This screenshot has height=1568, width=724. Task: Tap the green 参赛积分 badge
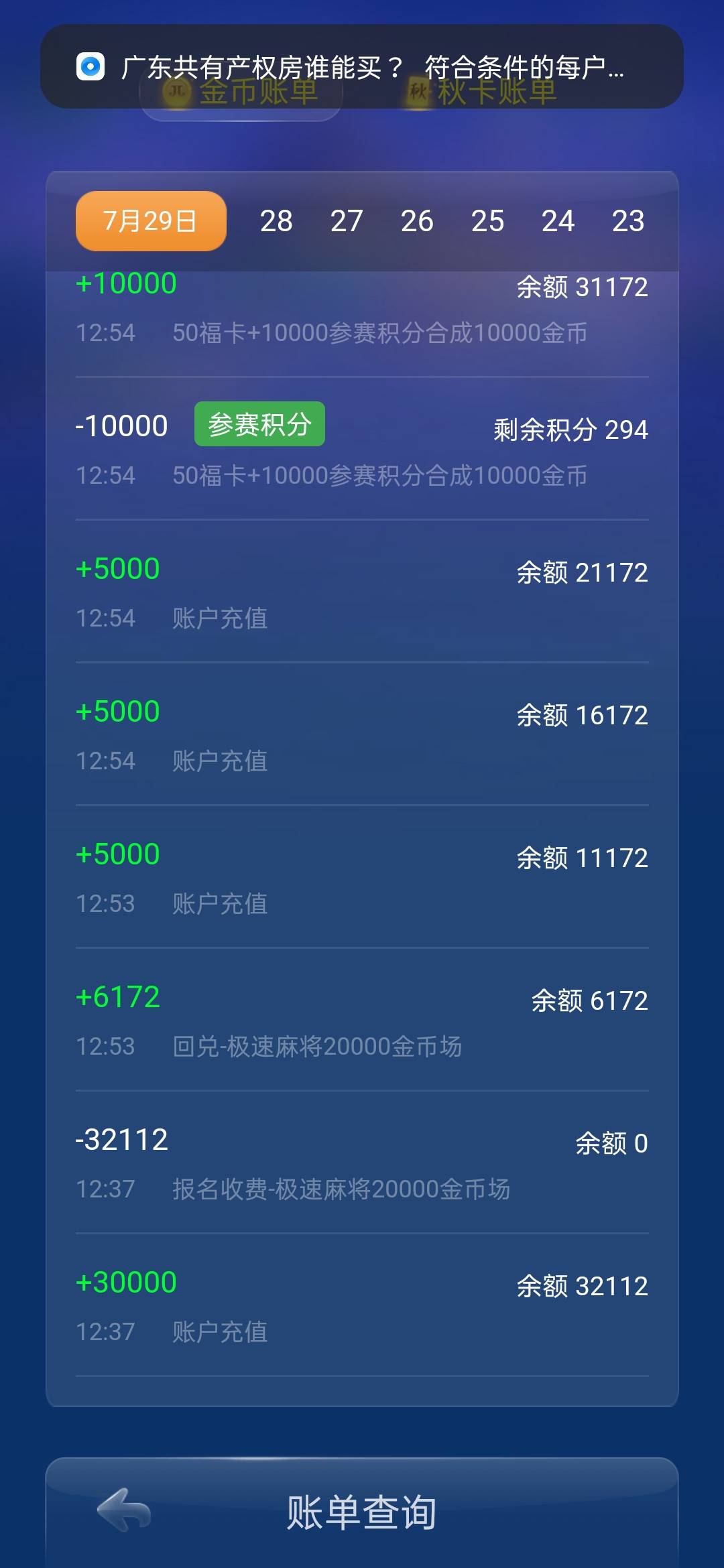pyautogui.click(x=259, y=423)
